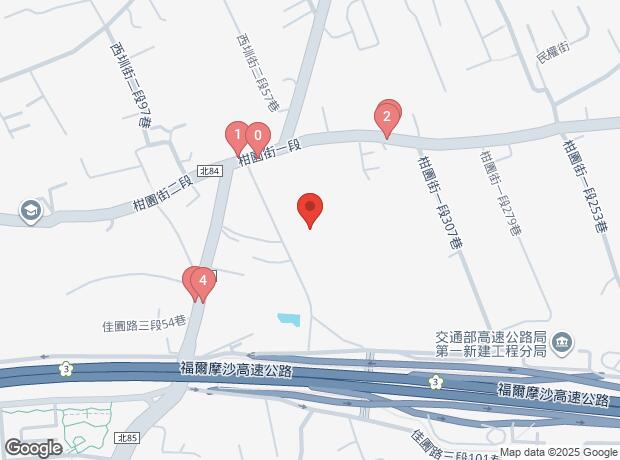The image size is (620, 460).
Task: Open the map marker numbered 2
Action: point(387,117)
